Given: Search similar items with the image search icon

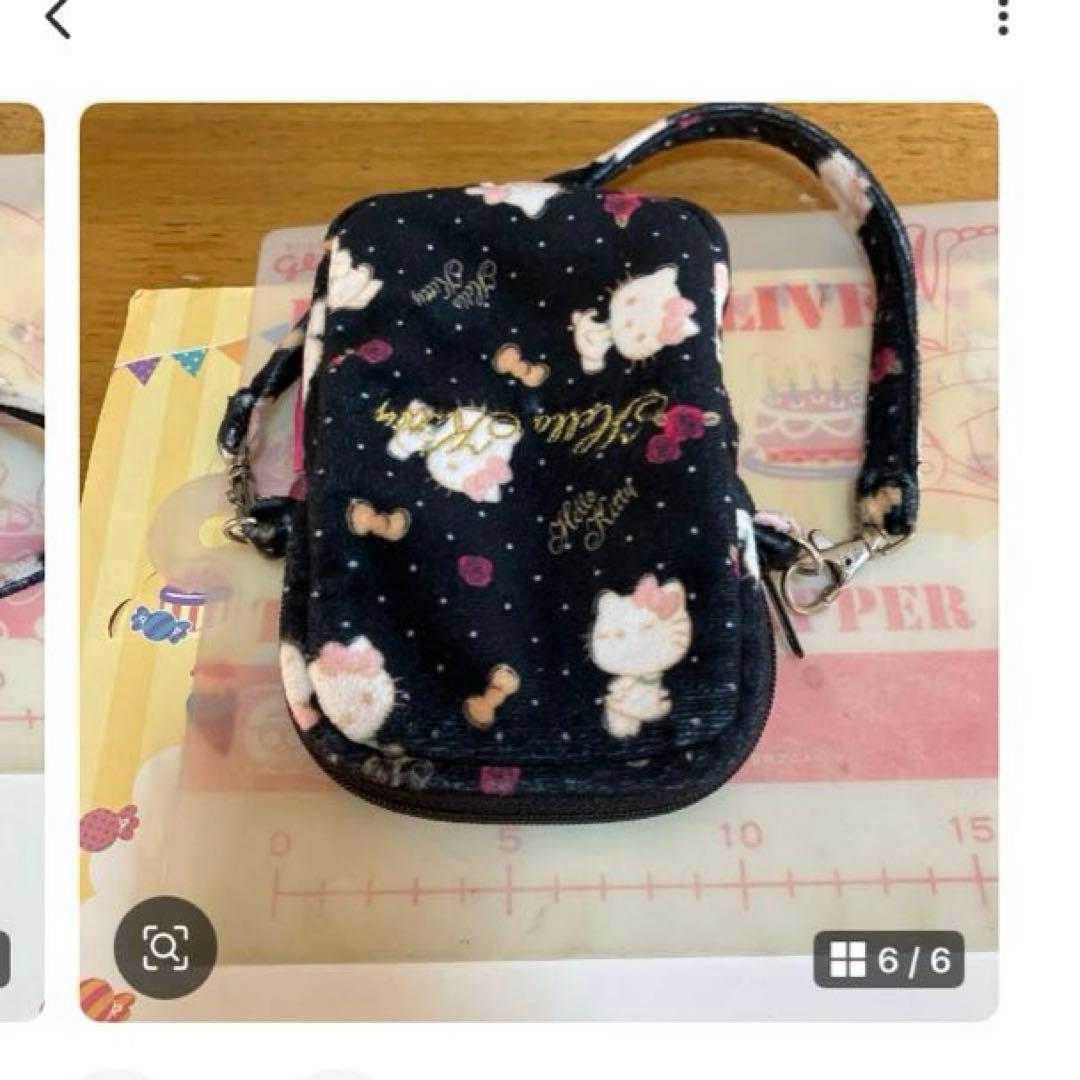Looking at the screenshot, I should click(x=165, y=946).
